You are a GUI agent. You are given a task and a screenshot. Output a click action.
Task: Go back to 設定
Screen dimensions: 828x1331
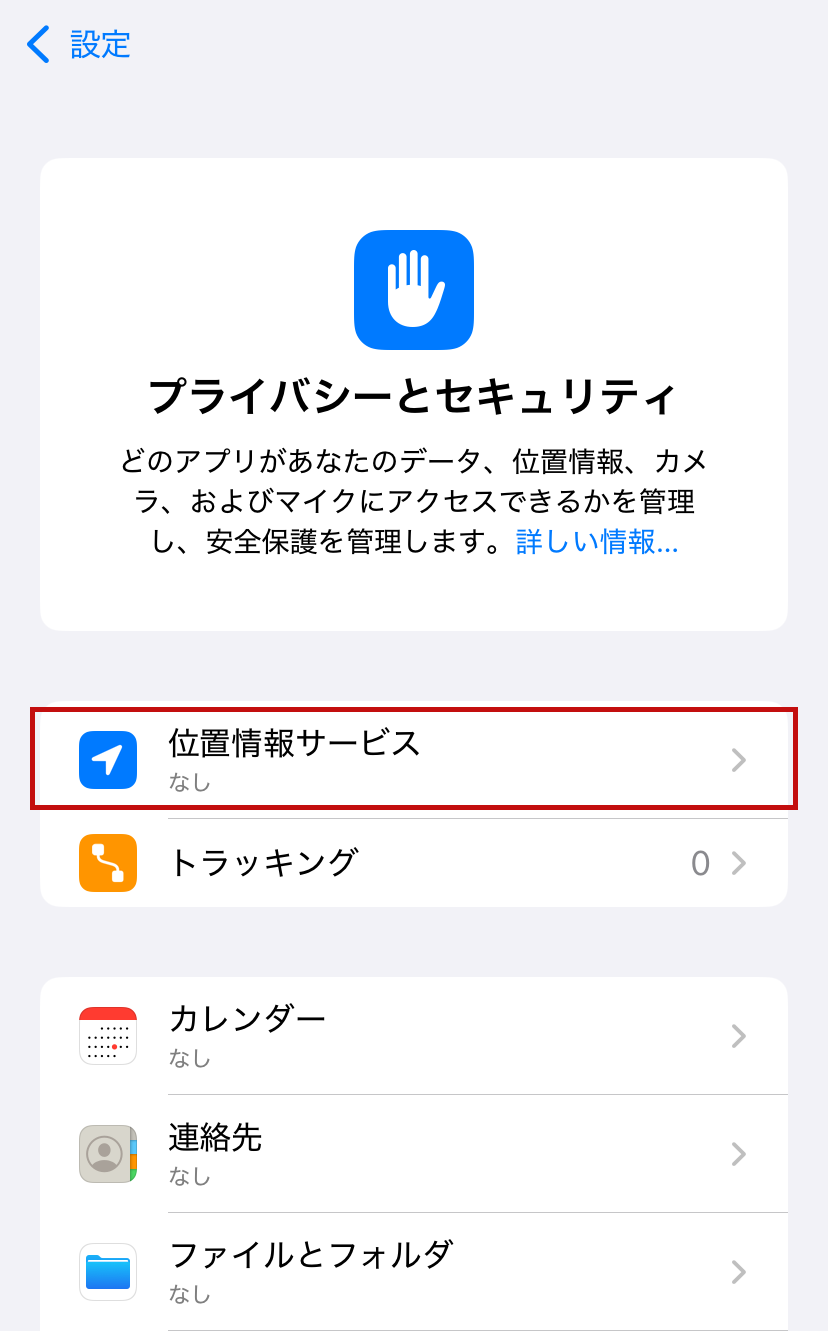(78, 45)
